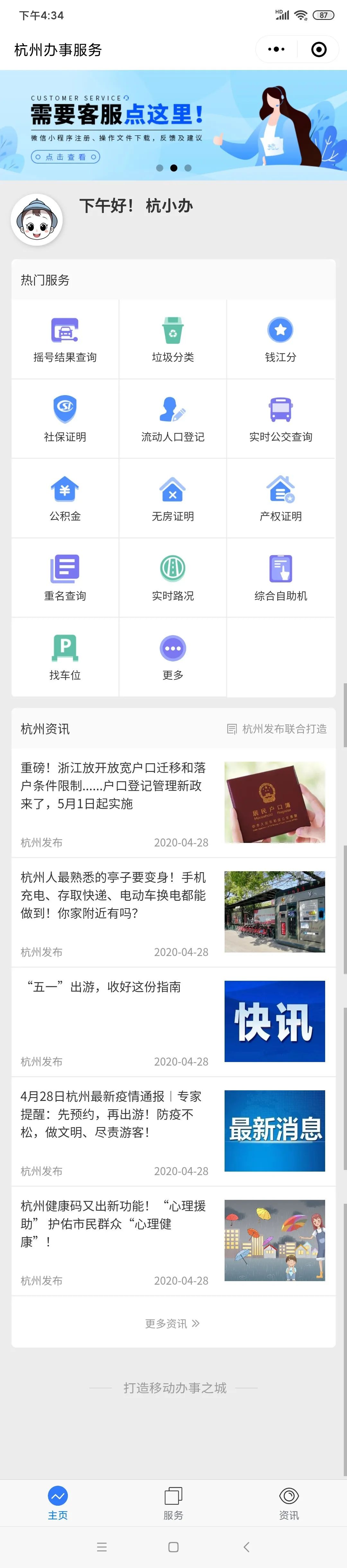Switch to the 资讯 tab
Viewport: 347px width, 1568px height.
(289, 1503)
